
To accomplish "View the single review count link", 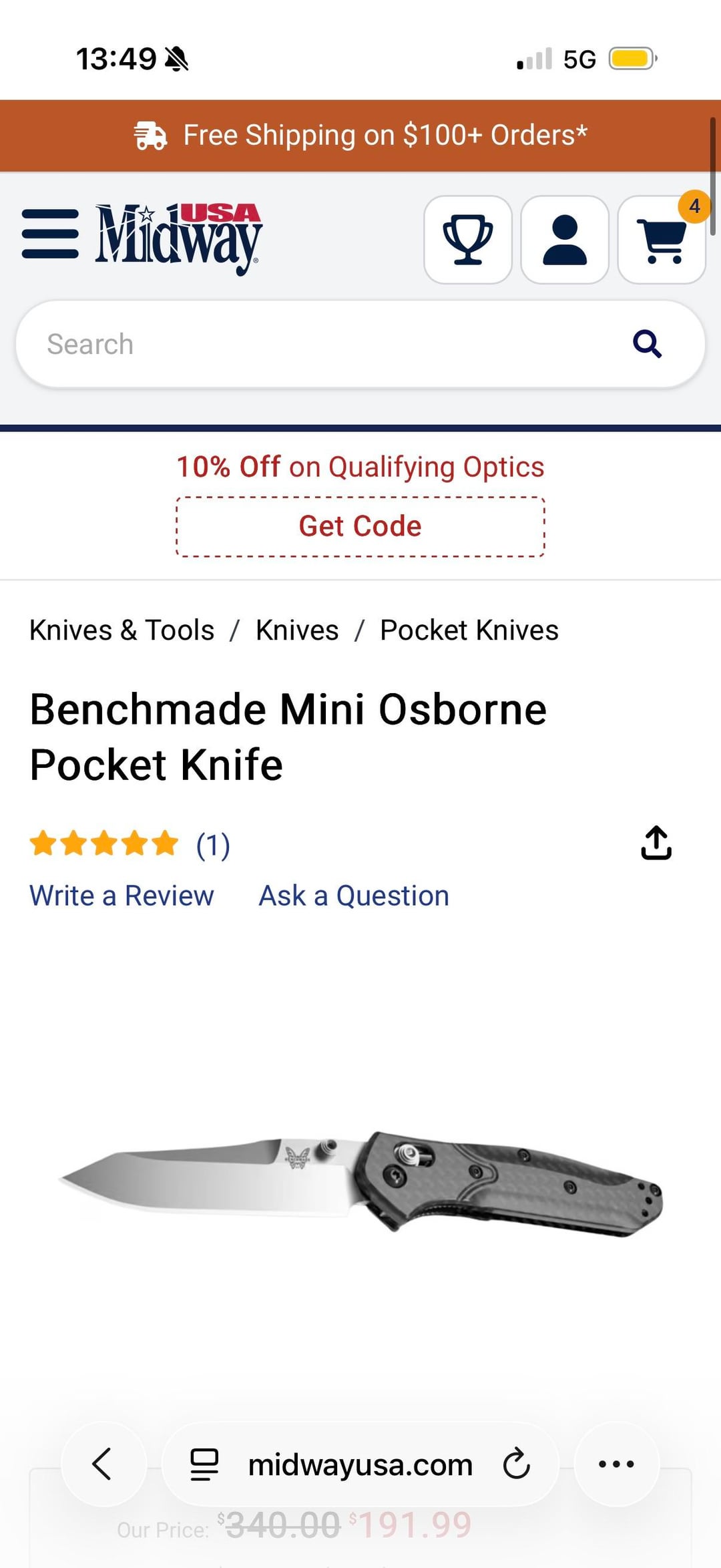I will 213,845.
